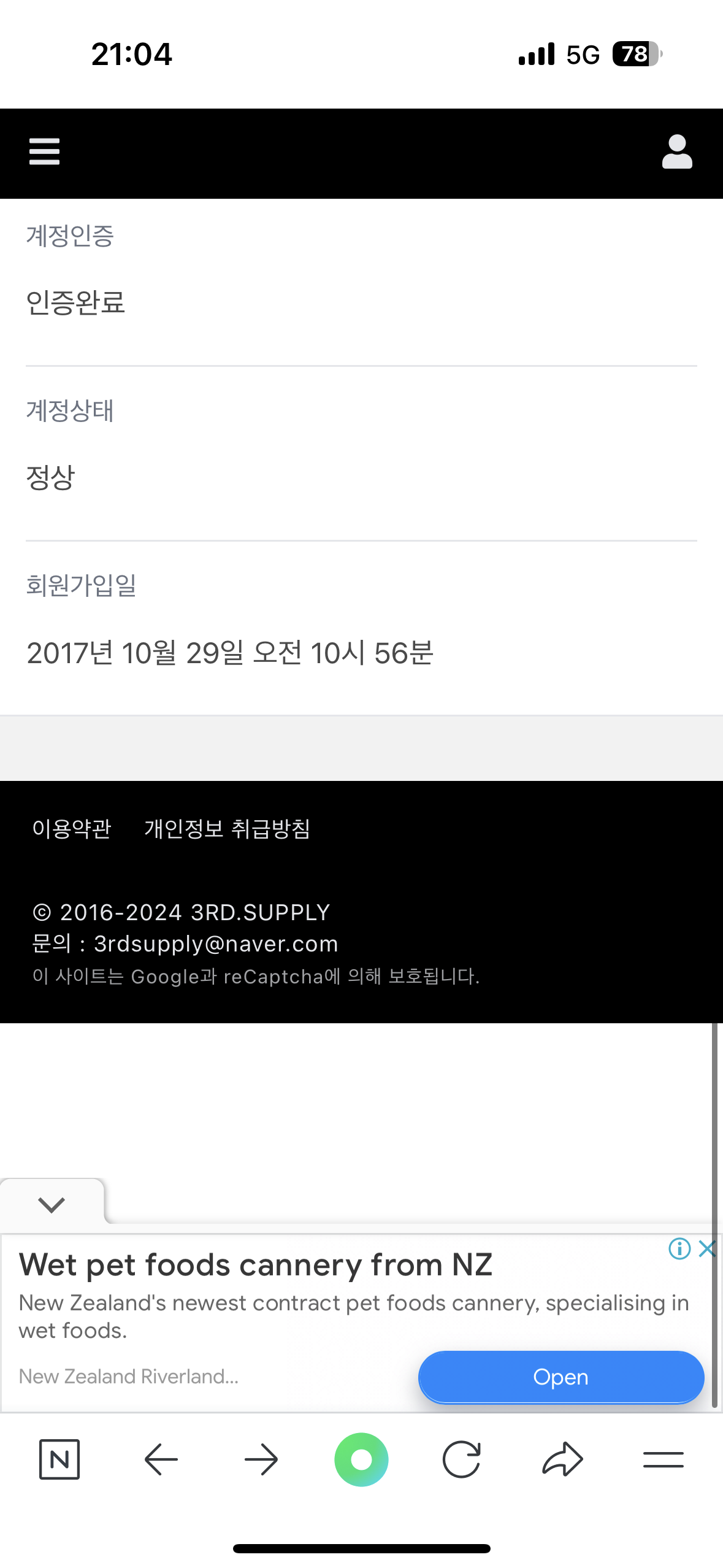Tap the Open button on the ad
723x1568 pixels.
click(560, 1377)
